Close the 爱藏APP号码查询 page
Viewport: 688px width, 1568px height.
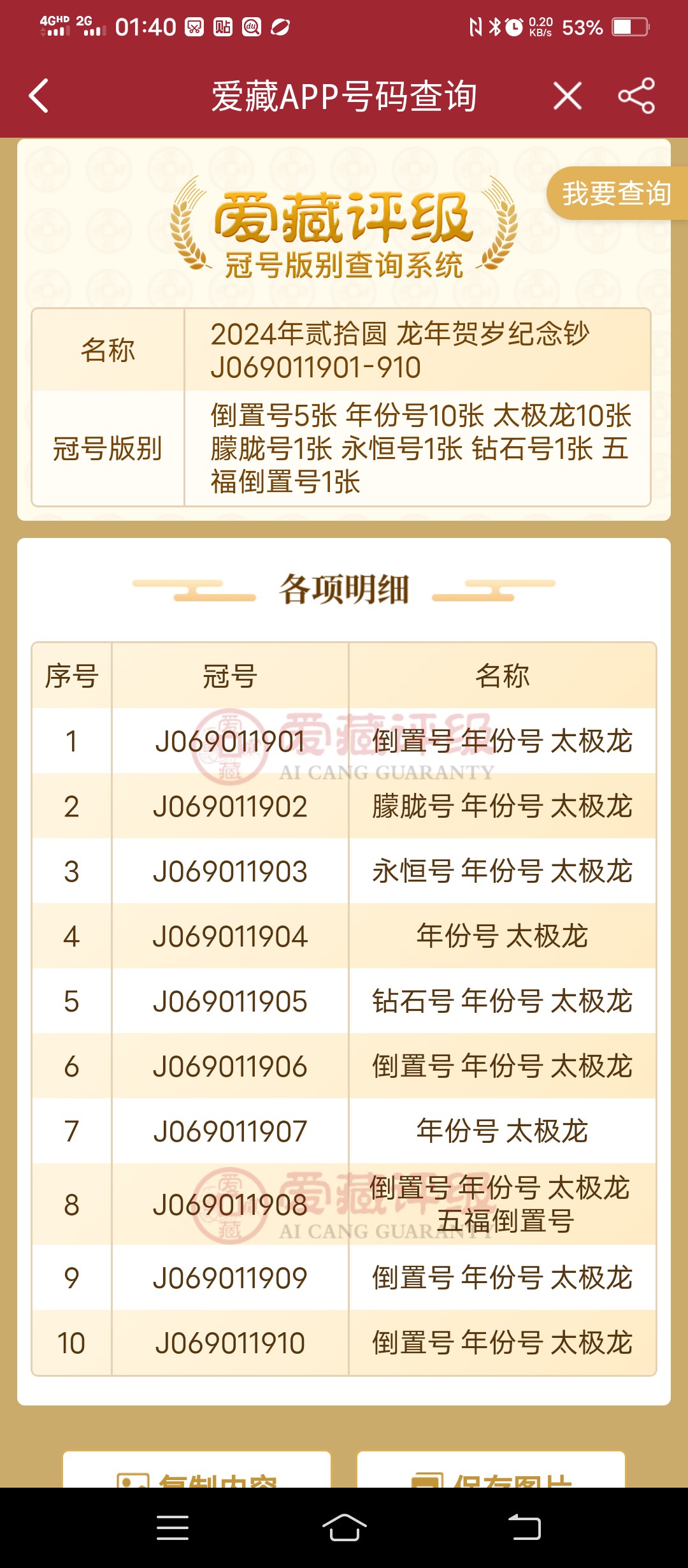(567, 96)
